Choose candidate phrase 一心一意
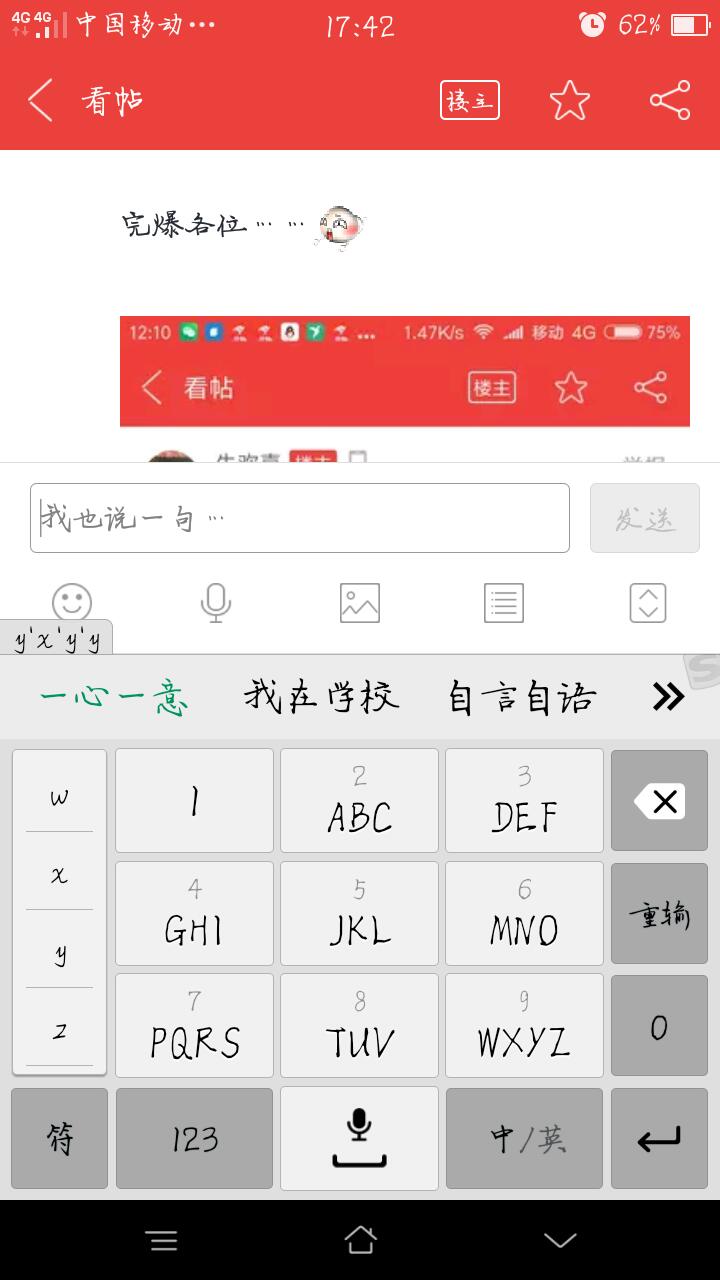Viewport: 720px width, 1280px height. coord(114,698)
